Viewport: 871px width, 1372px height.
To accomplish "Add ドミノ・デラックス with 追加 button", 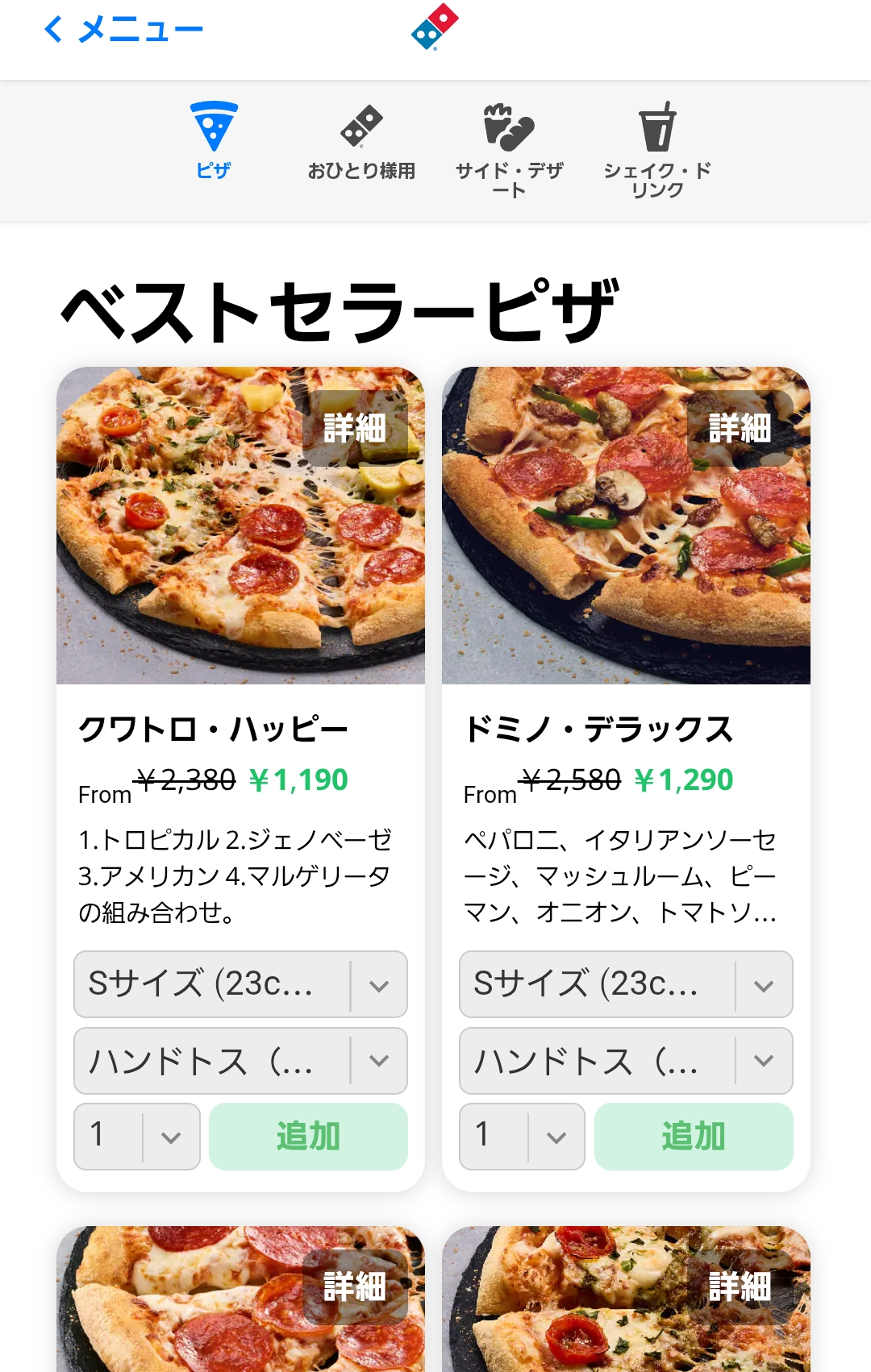I will click(694, 1137).
